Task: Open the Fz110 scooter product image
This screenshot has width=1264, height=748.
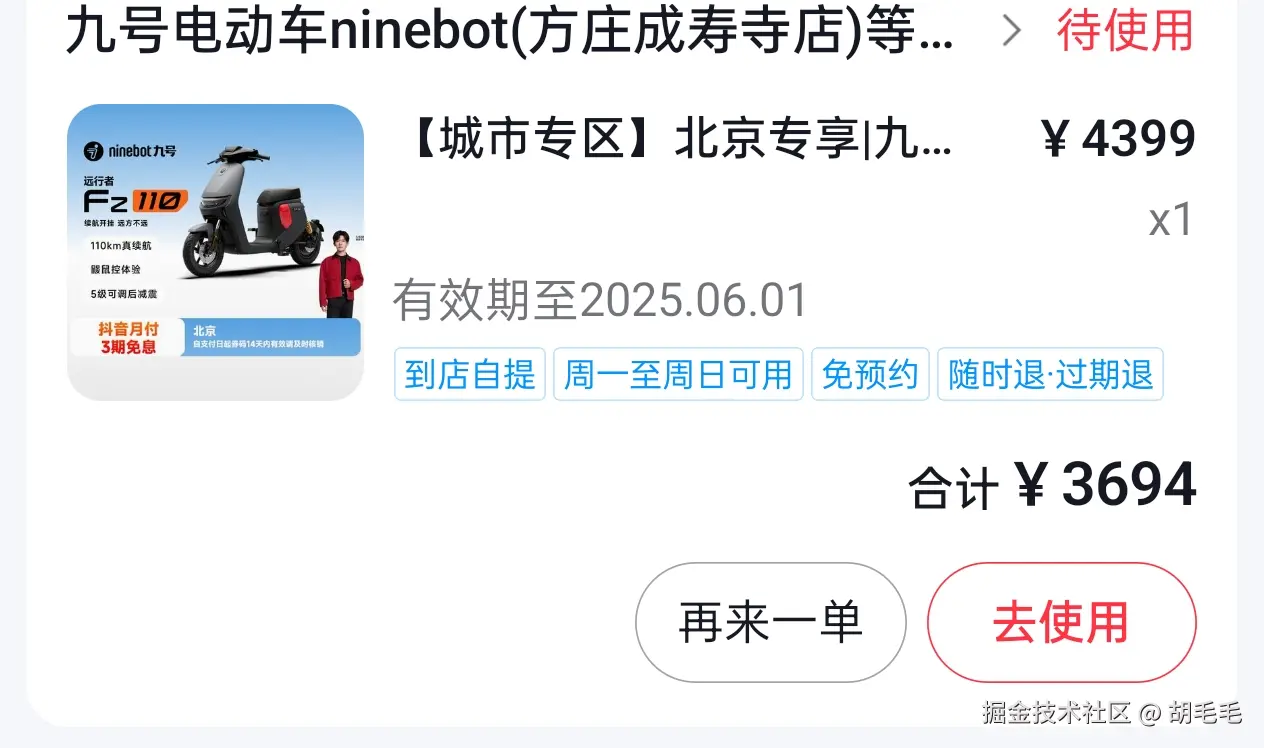Action: [x=215, y=252]
